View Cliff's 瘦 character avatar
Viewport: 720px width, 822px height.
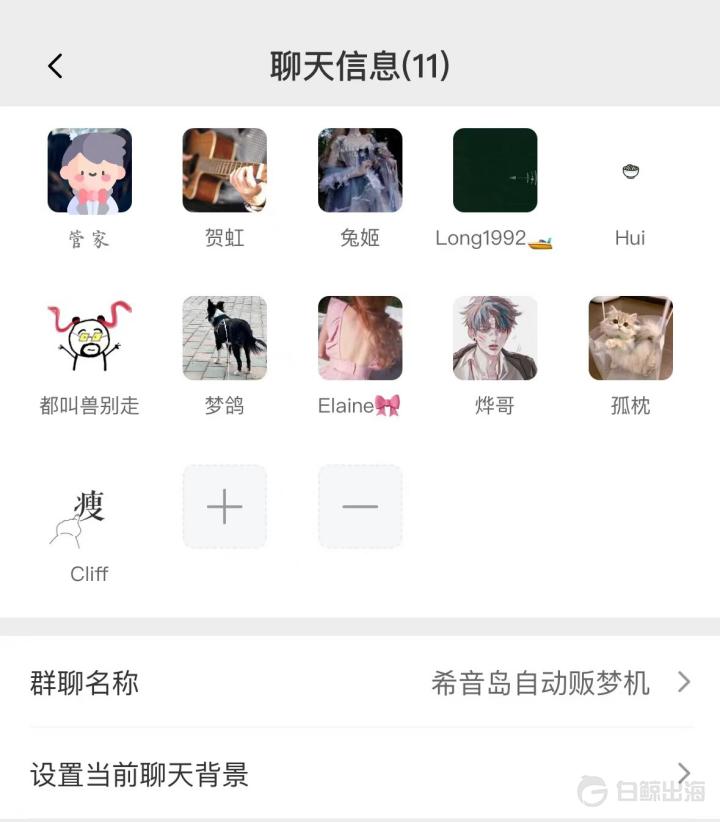pyautogui.click(x=88, y=505)
